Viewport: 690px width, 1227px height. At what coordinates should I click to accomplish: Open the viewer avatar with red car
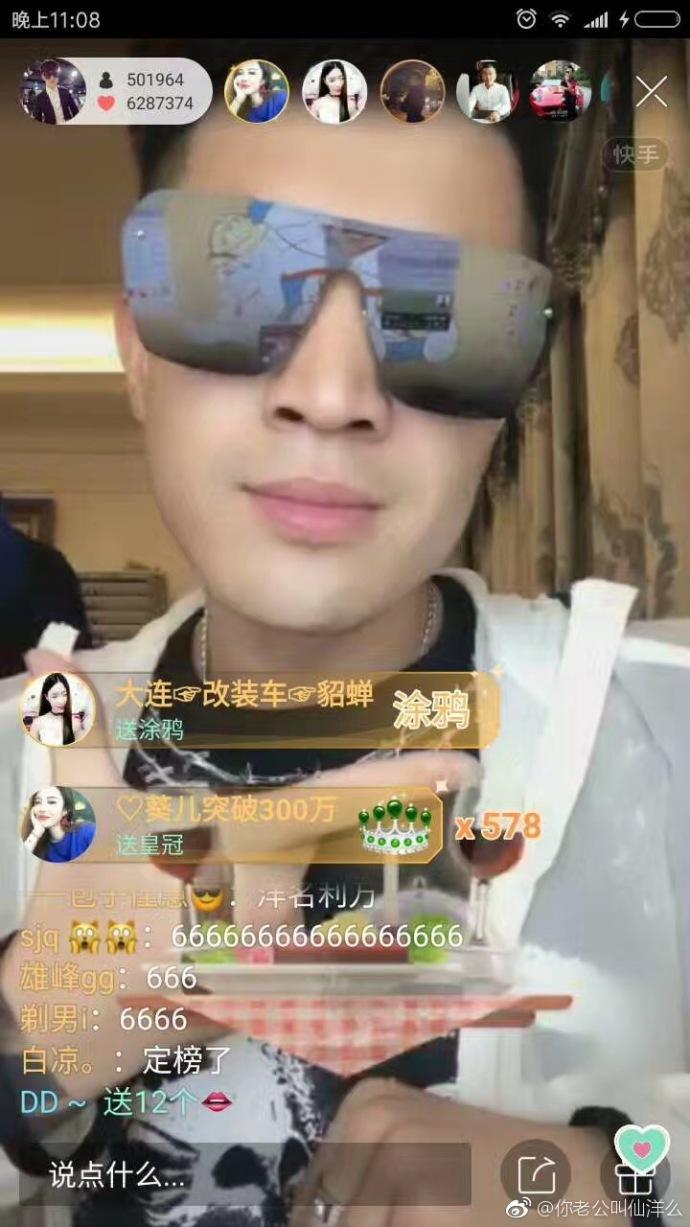click(560, 91)
